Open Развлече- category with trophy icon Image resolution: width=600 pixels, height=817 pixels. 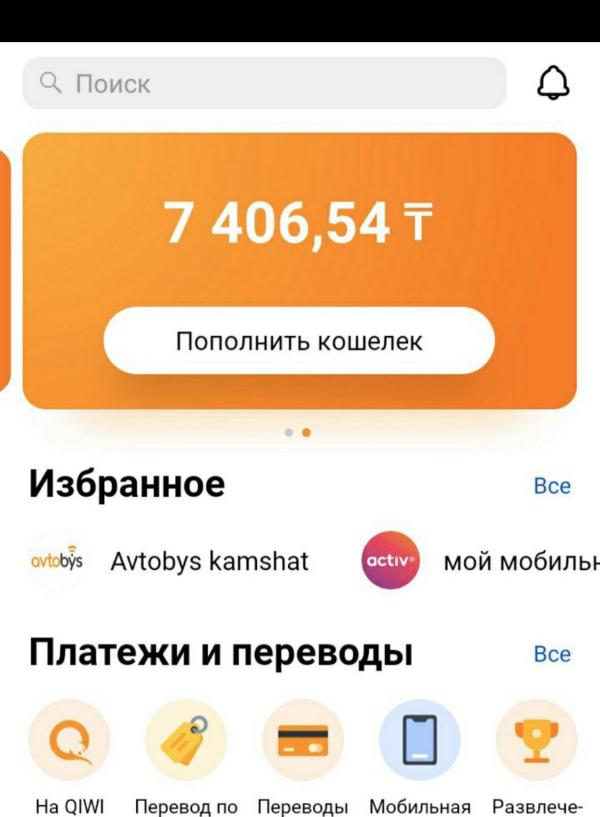(x=537, y=758)
